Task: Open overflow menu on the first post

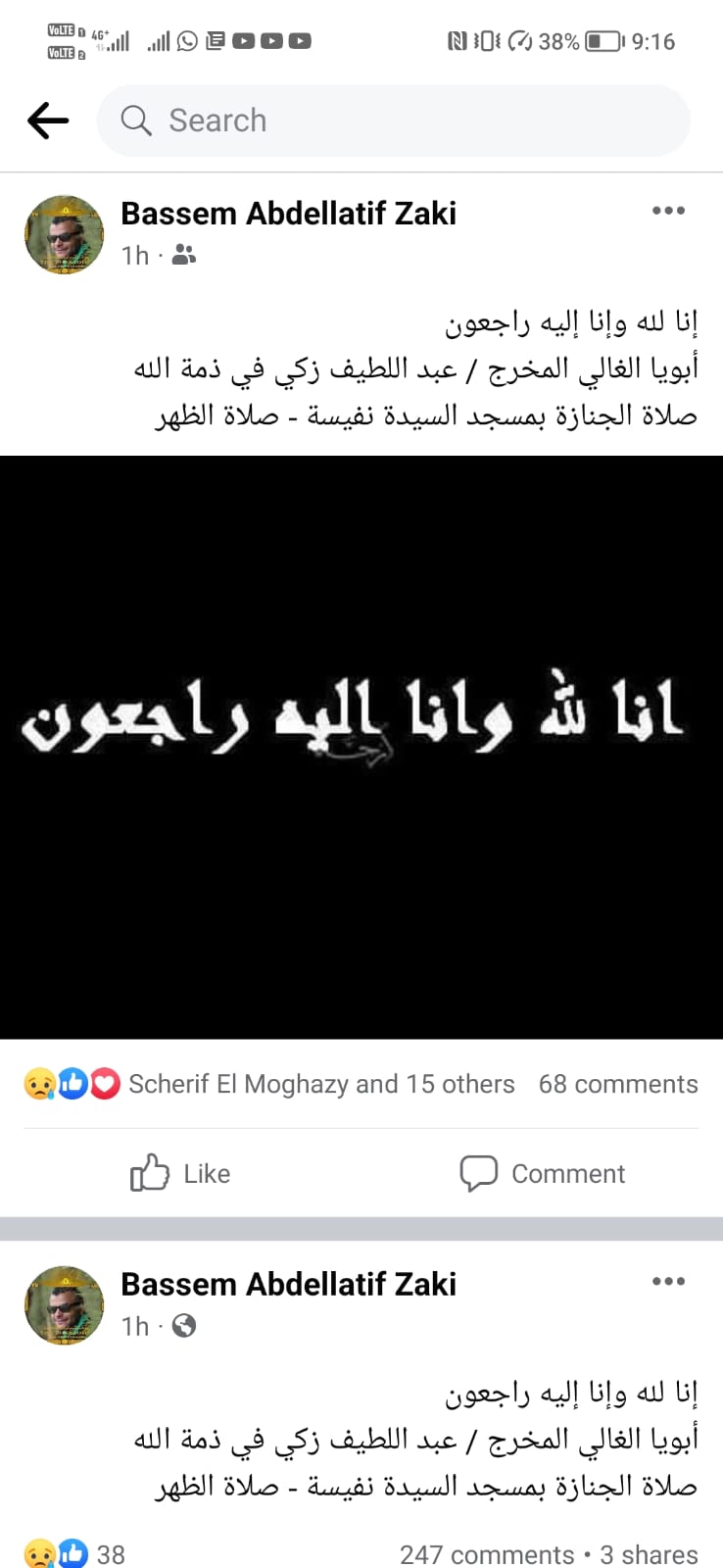Action: coord(668,211)
